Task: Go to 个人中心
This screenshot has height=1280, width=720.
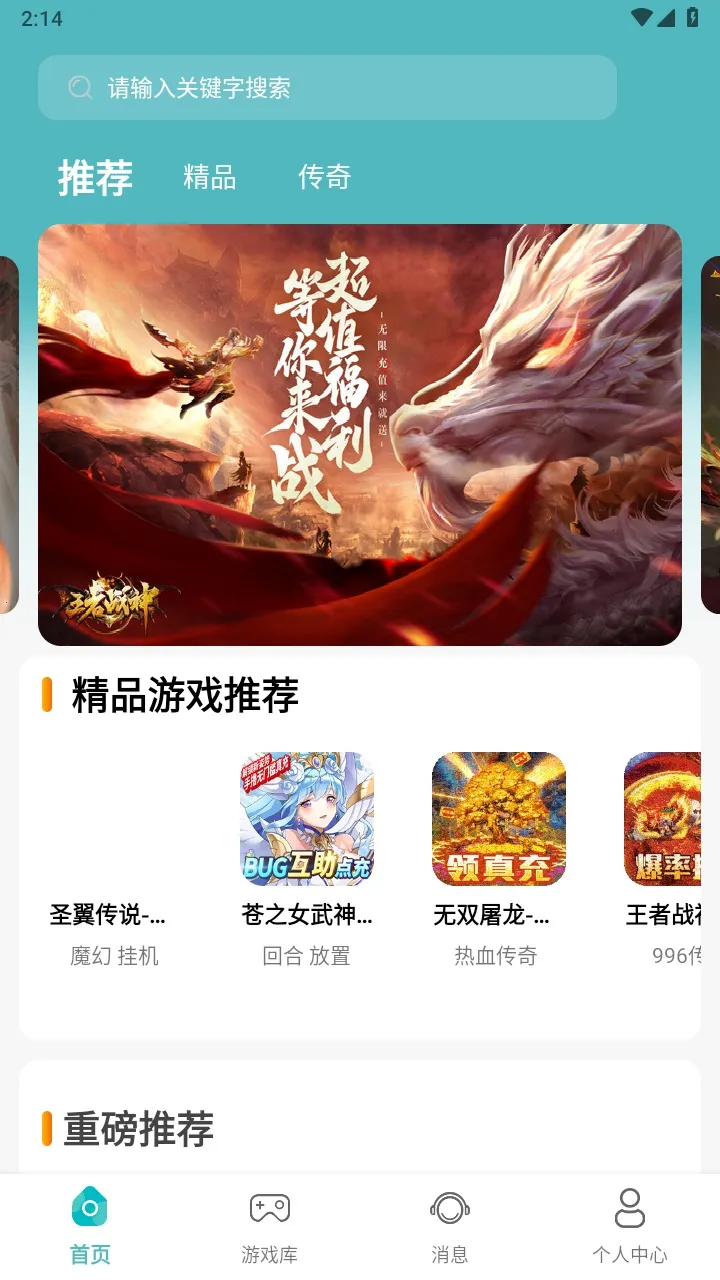Action: (x=629, y=1226)
